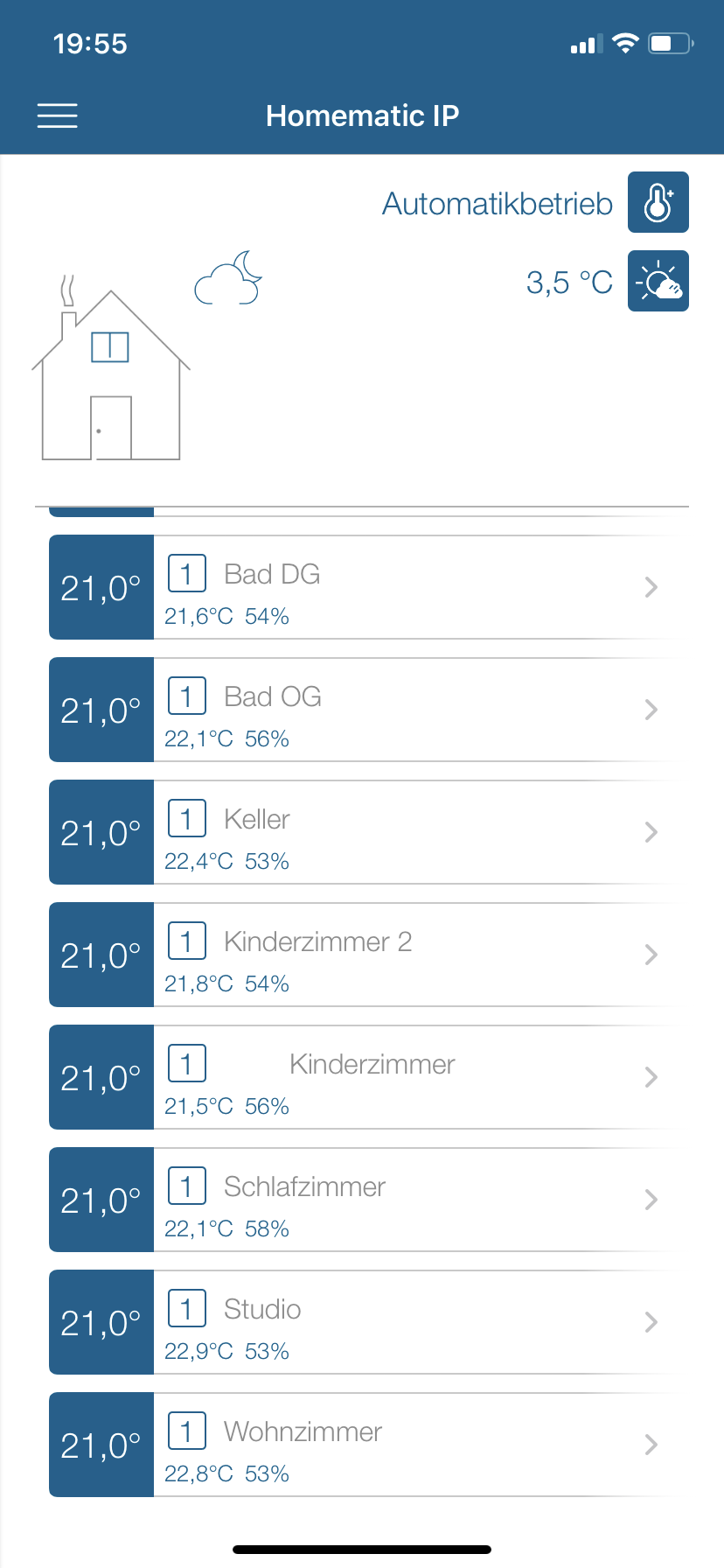Open the weather icon next to 3,5 °C
Viewport: 724px width, 1568px height.
coord(658,281)
